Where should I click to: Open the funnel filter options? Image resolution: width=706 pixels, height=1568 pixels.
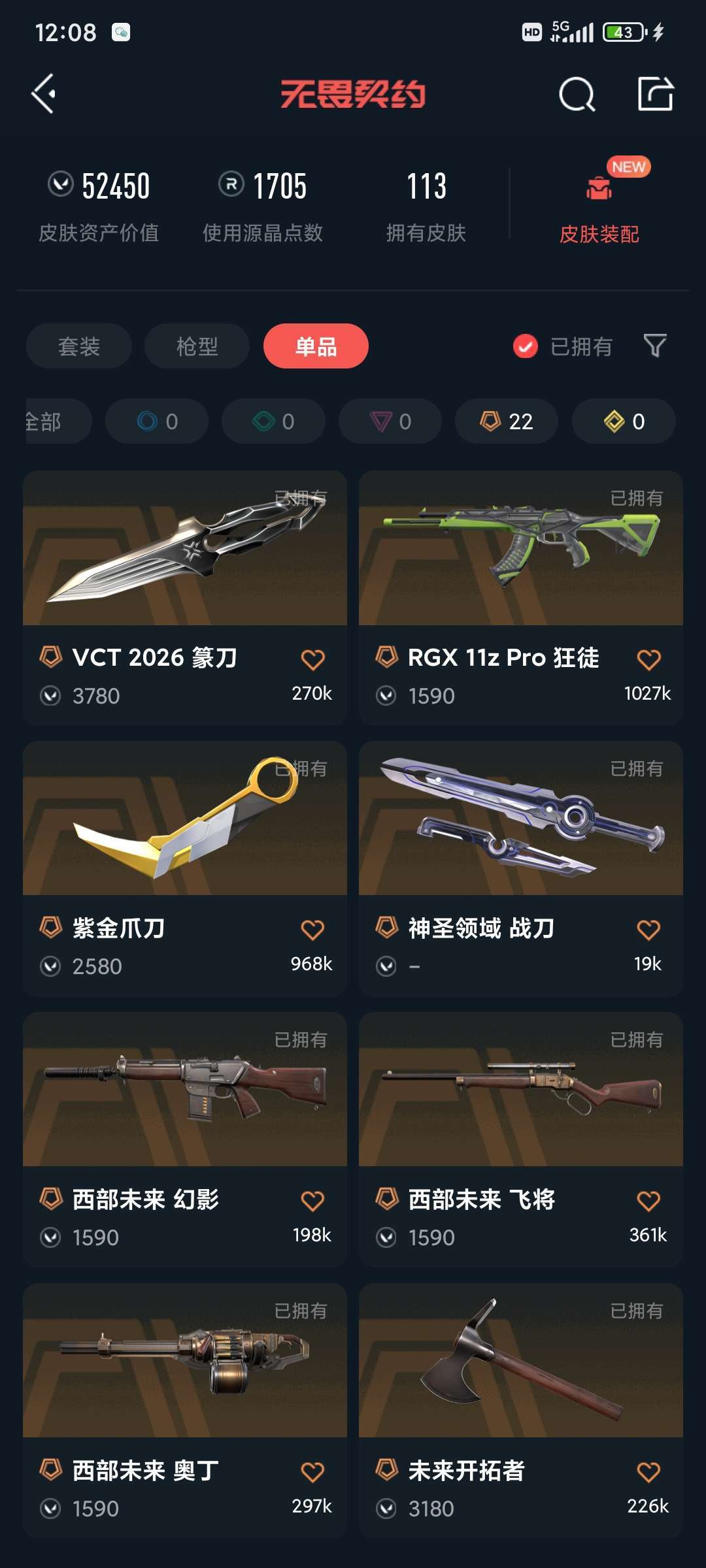point(654,346)
